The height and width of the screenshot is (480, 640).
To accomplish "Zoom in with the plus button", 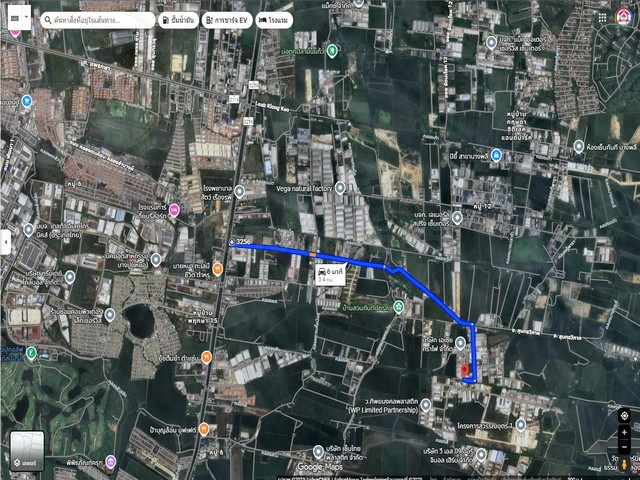I will click(x=624, y=435).
